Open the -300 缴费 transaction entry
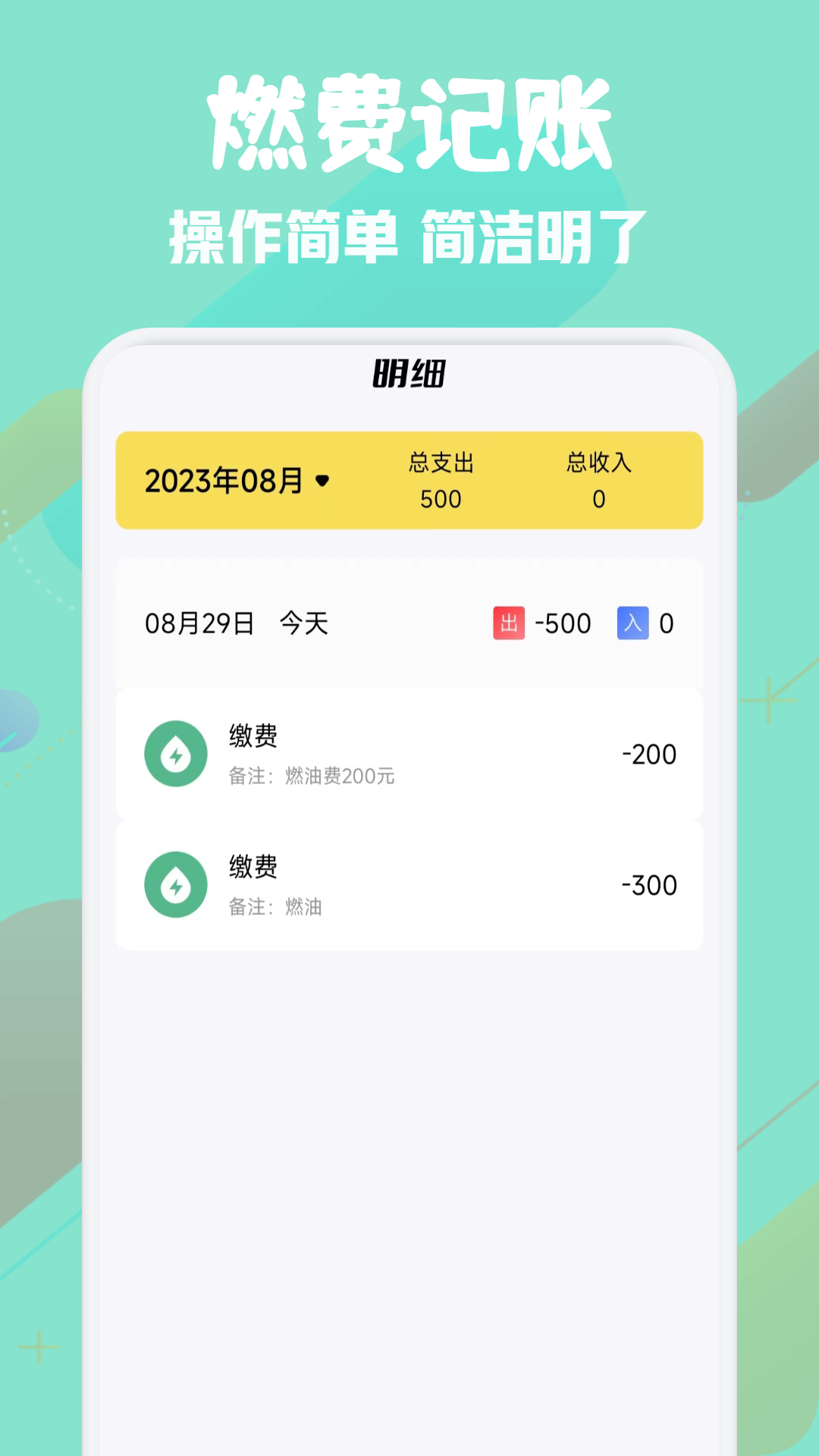Image resolution: width=819 pixels, height=1456 pixels. tap(409, 885)
